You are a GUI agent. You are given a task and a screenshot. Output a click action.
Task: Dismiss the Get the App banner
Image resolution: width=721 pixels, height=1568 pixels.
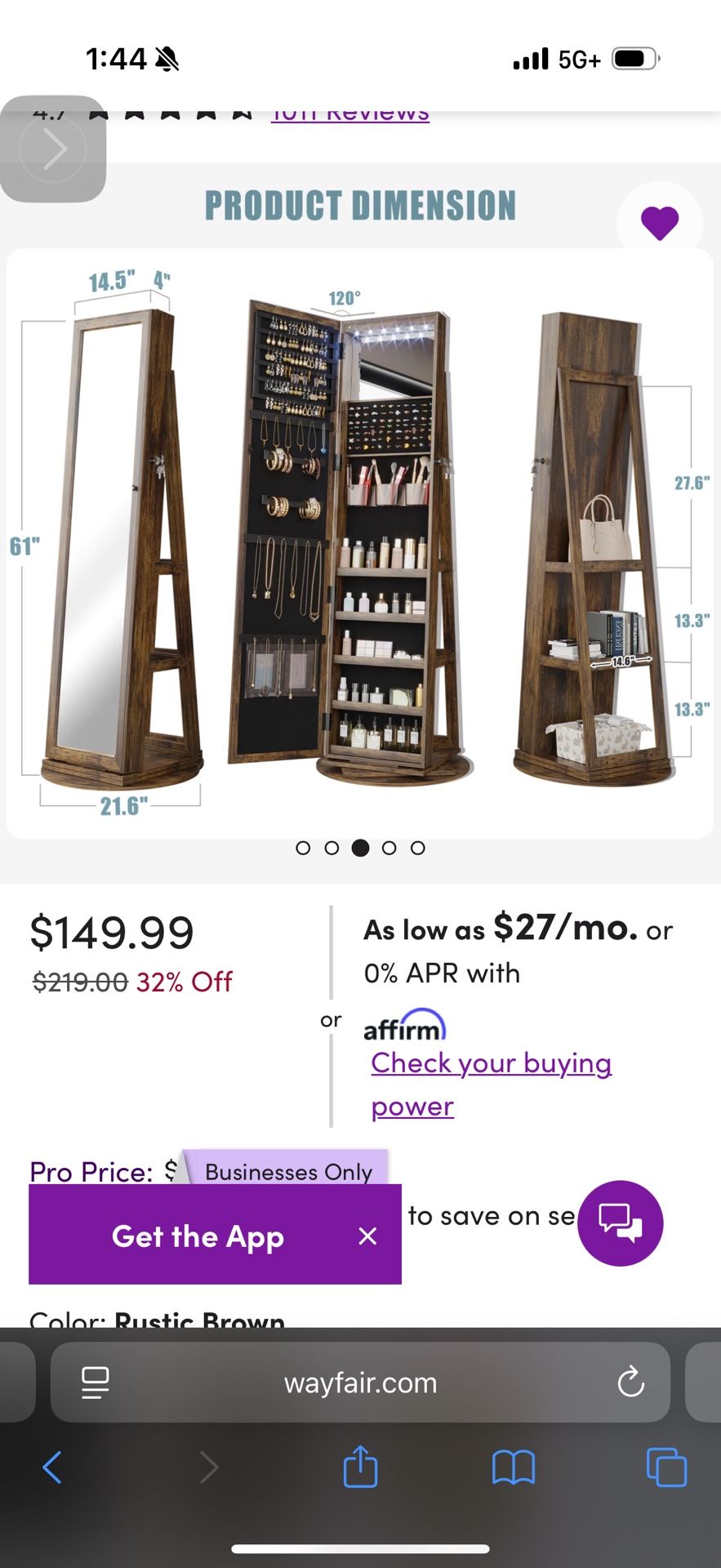pyautogui.click(x=367, y=1236)
